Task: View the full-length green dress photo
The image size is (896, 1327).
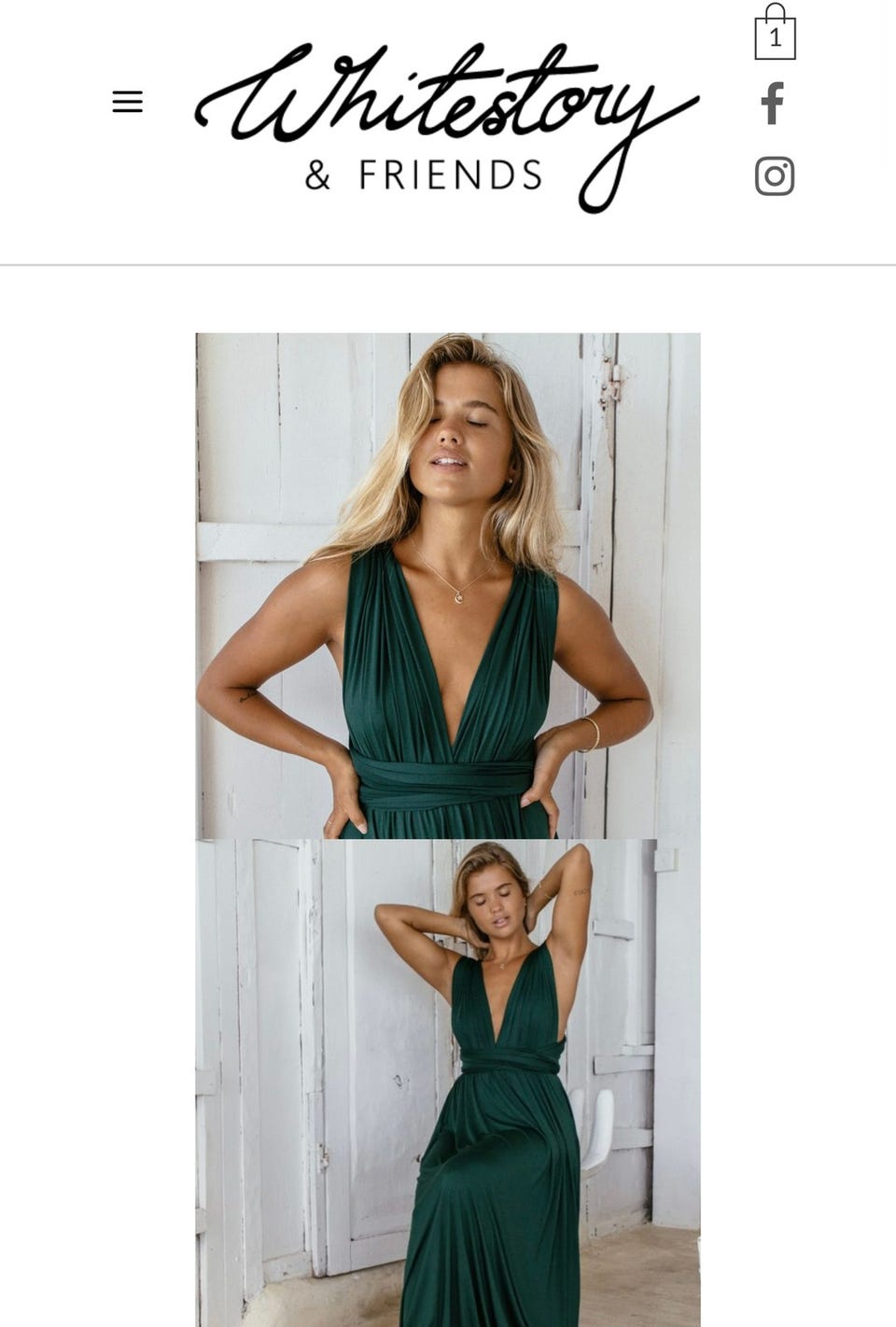Action: [448, 1083]
